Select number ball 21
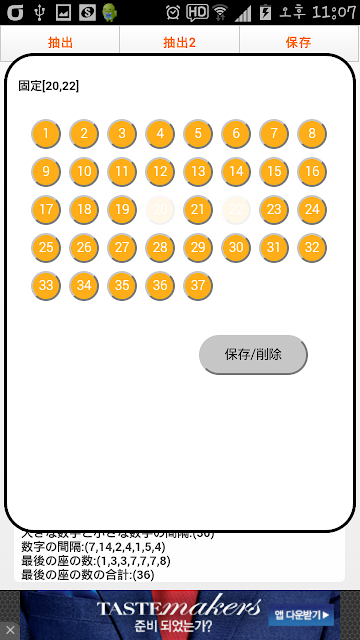Image resolution: width=360 pixels, height=640 pixels. pyautogui.click(x=198, y=209)
